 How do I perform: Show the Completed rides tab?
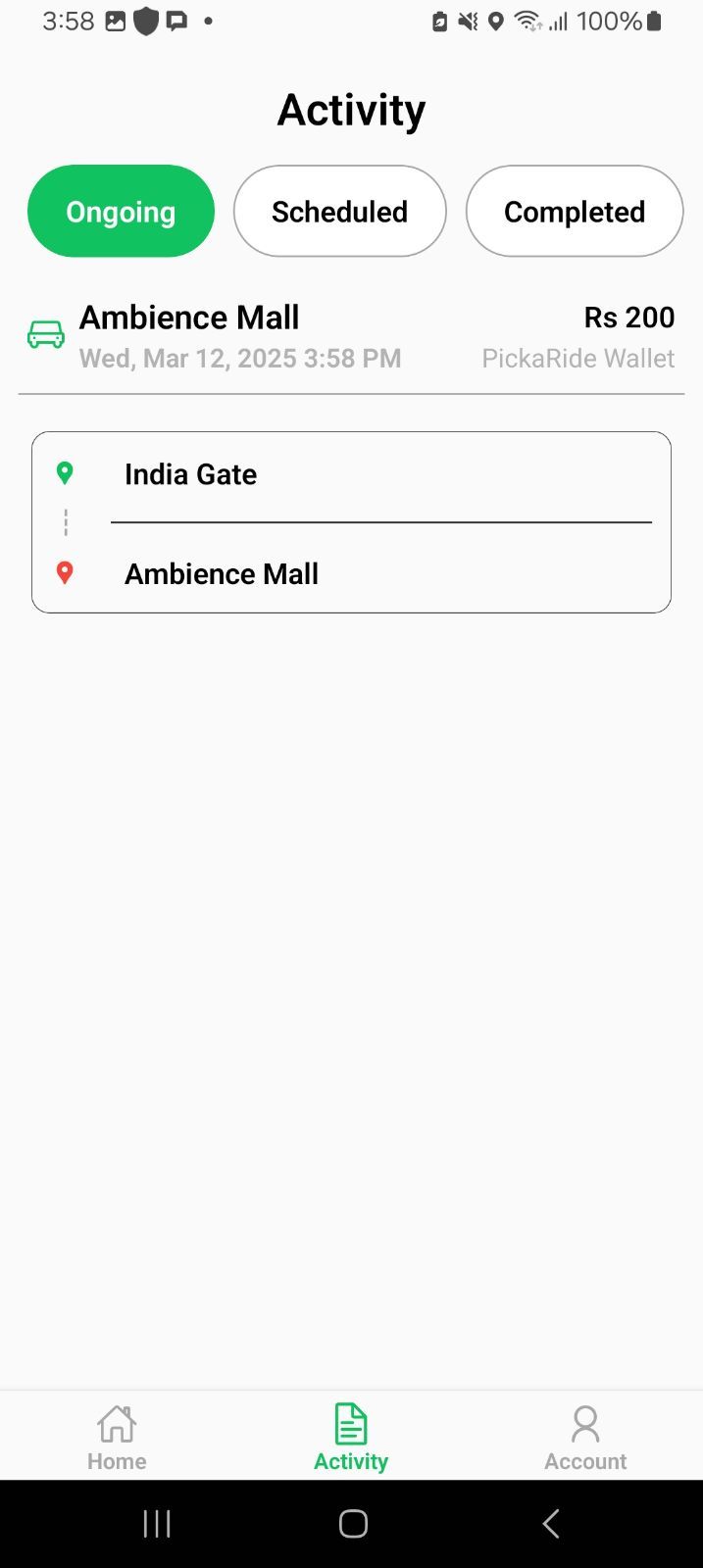(x=574, y=212)
